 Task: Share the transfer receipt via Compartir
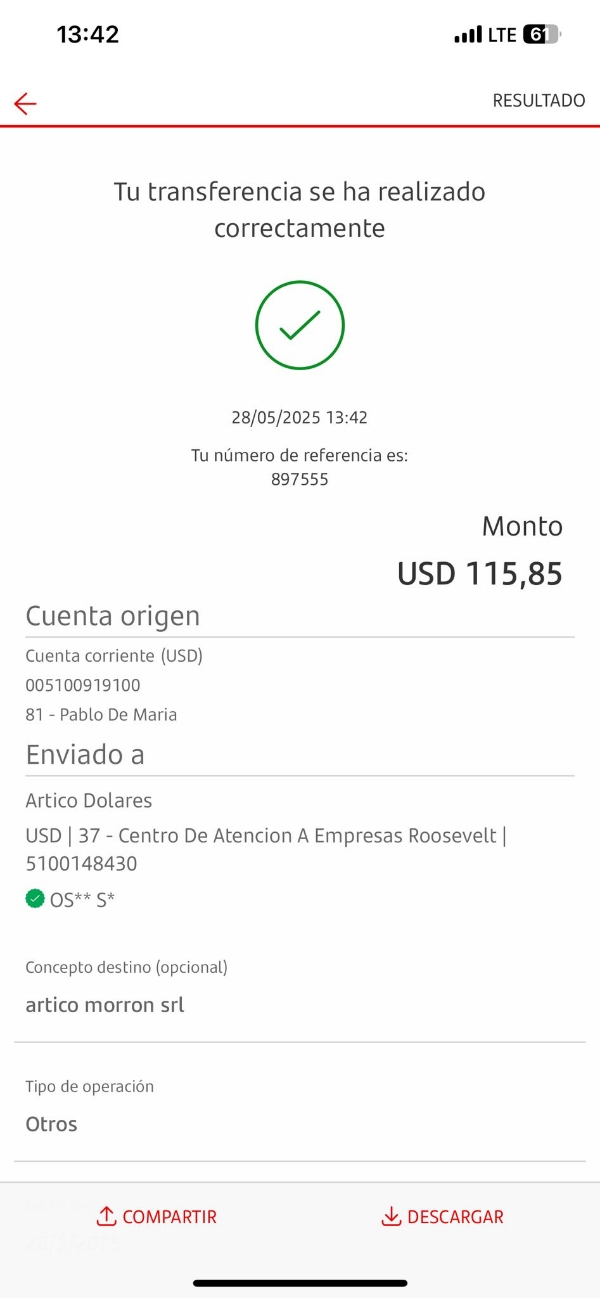point(157,1217)
